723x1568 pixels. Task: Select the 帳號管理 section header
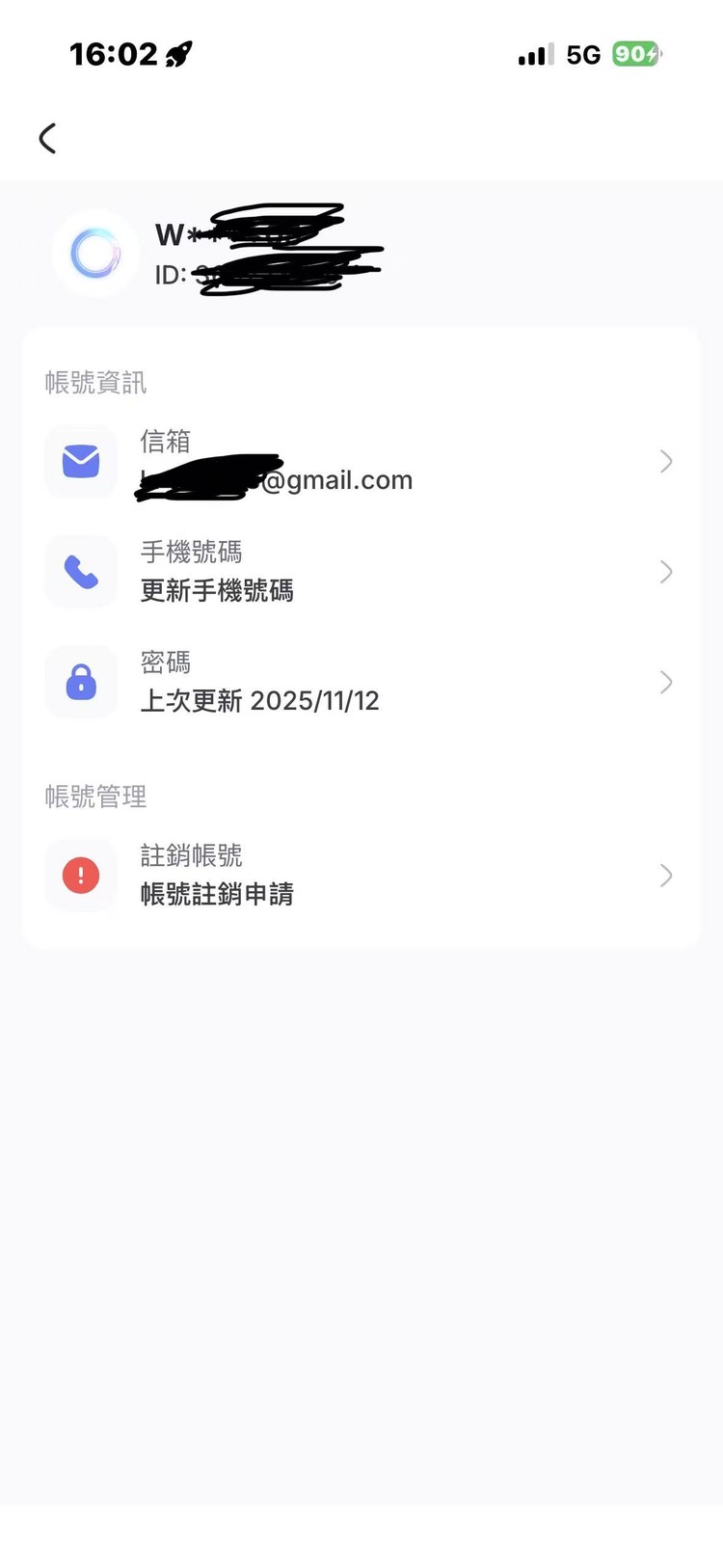point(94,797)
